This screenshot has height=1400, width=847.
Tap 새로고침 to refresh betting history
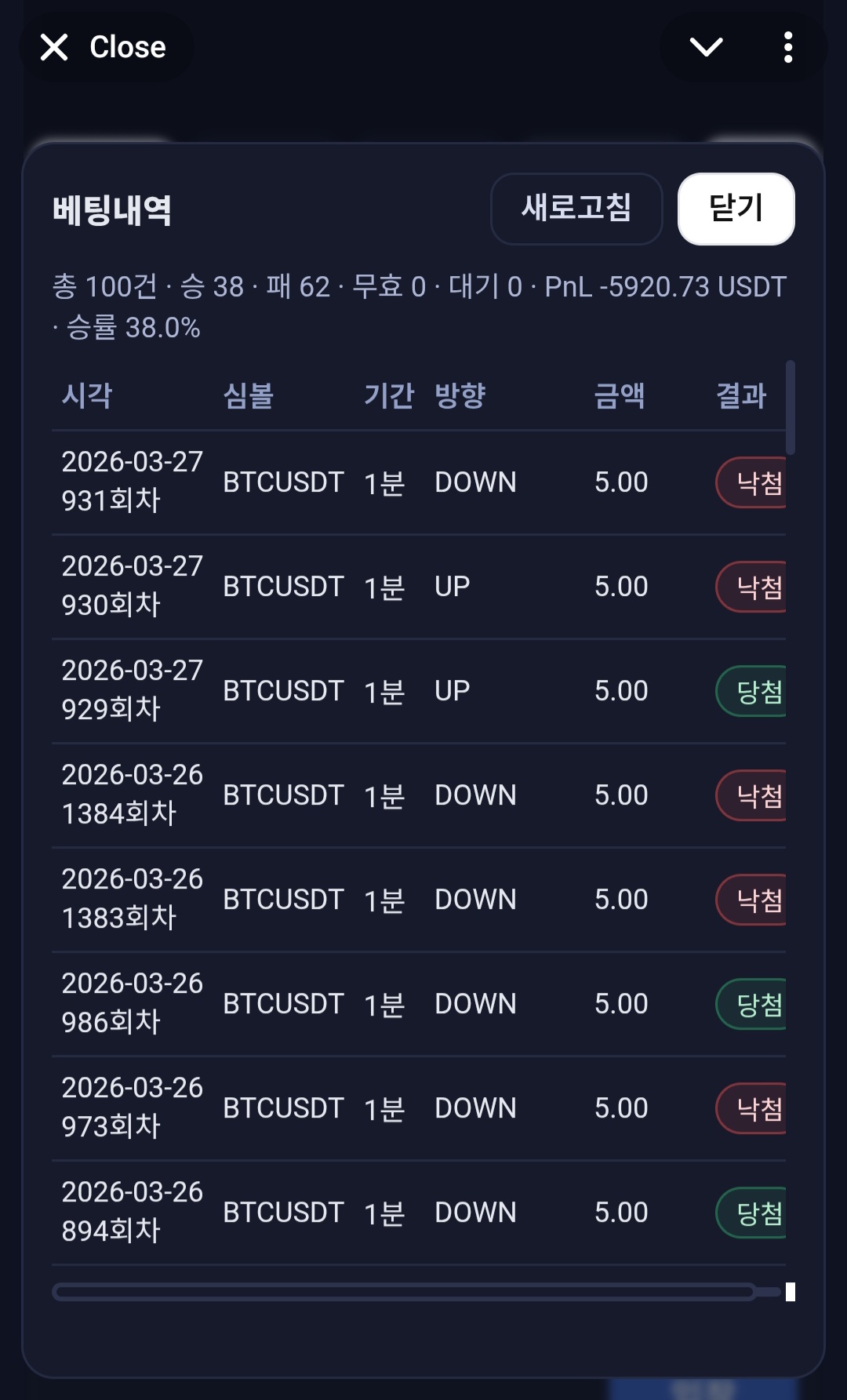(576, 209)
